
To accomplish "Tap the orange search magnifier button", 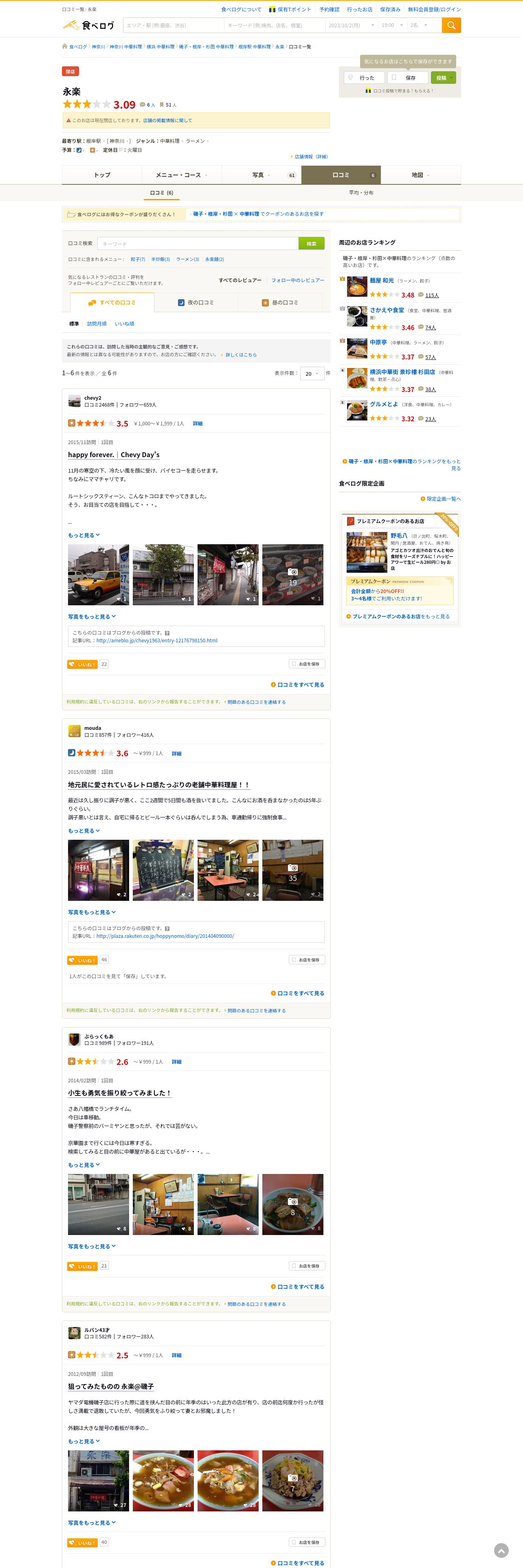I will tap(451, 25).
